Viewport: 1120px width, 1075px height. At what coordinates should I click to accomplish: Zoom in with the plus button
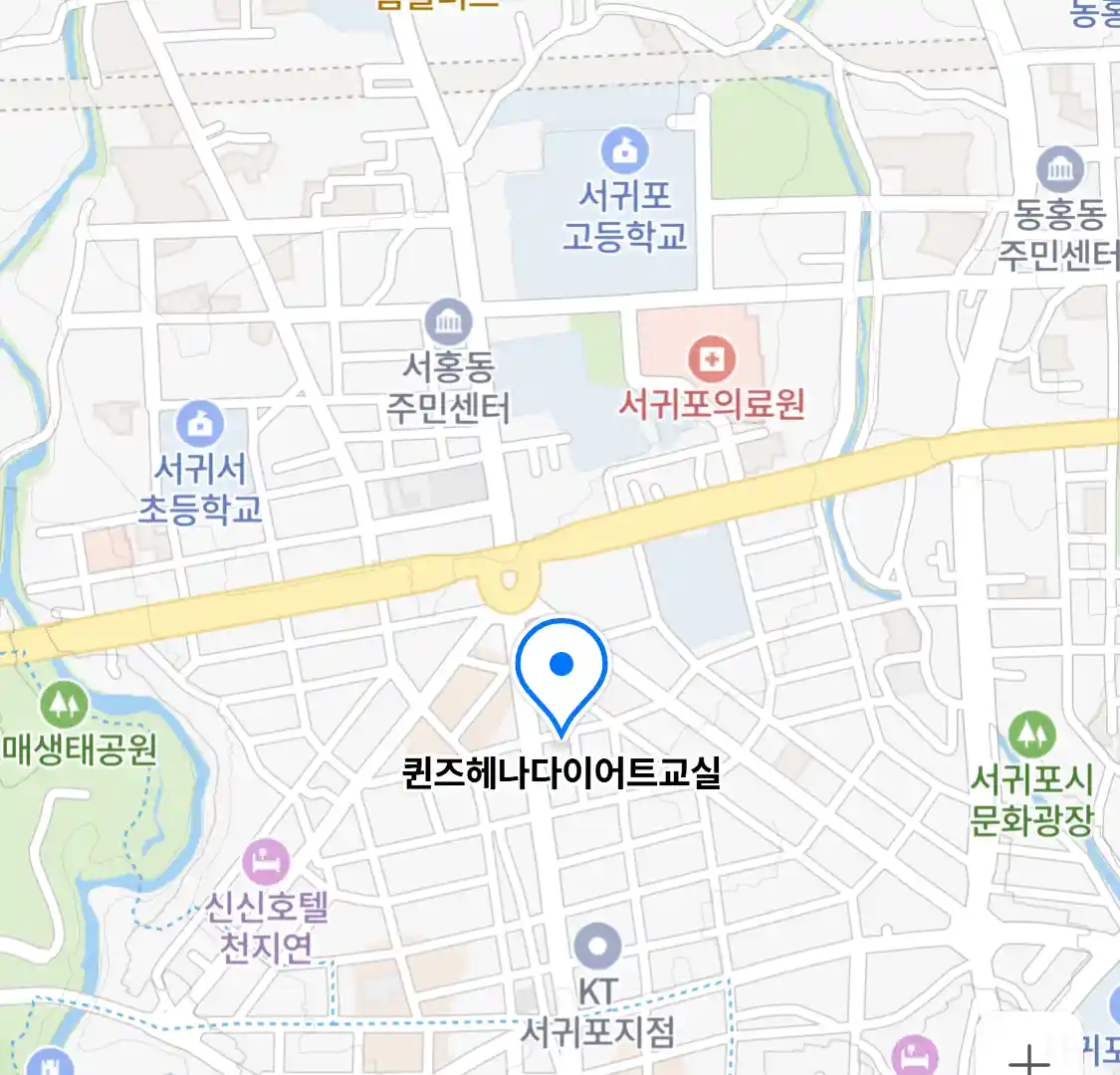pos(1029,1055)
